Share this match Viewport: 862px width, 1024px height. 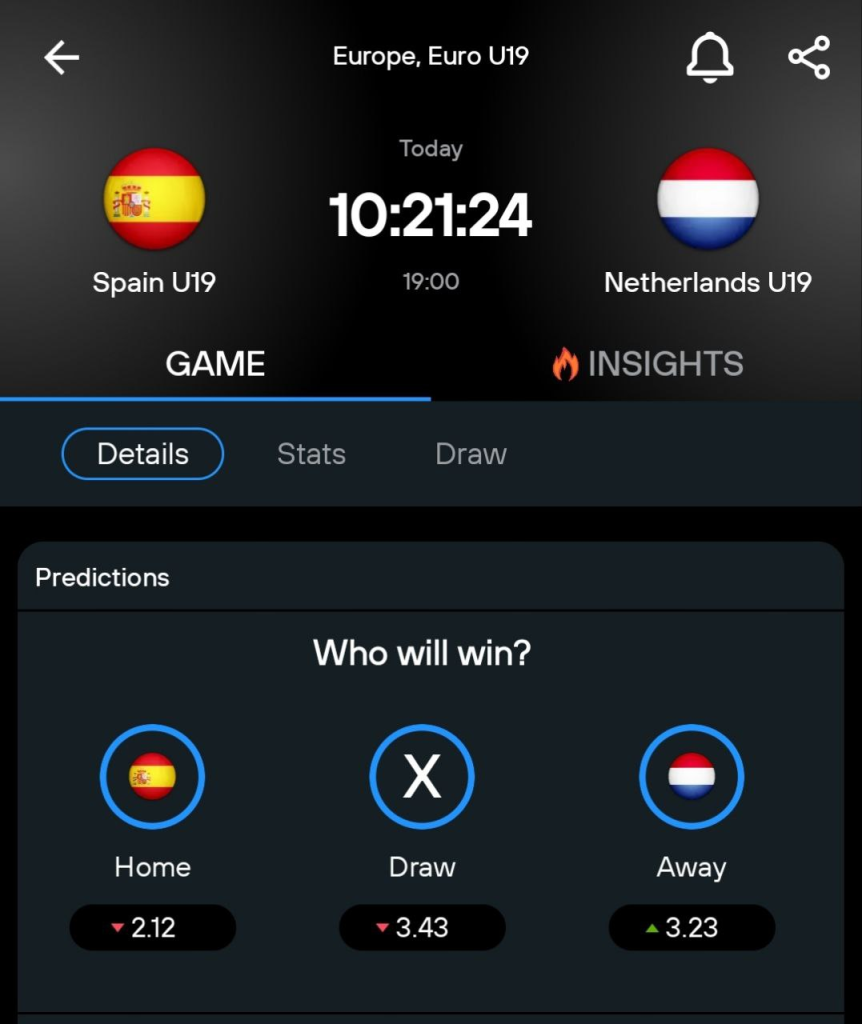(x=809, y=57)
